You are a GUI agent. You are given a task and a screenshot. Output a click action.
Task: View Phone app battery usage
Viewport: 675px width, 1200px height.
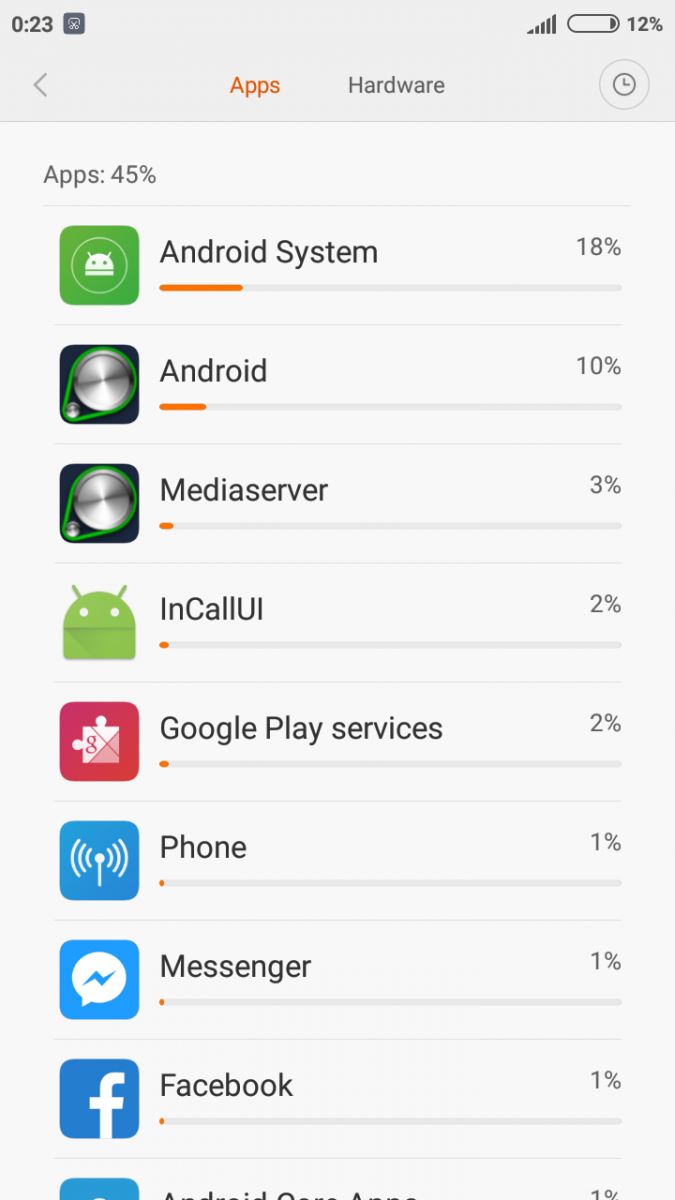click(337, 860)
